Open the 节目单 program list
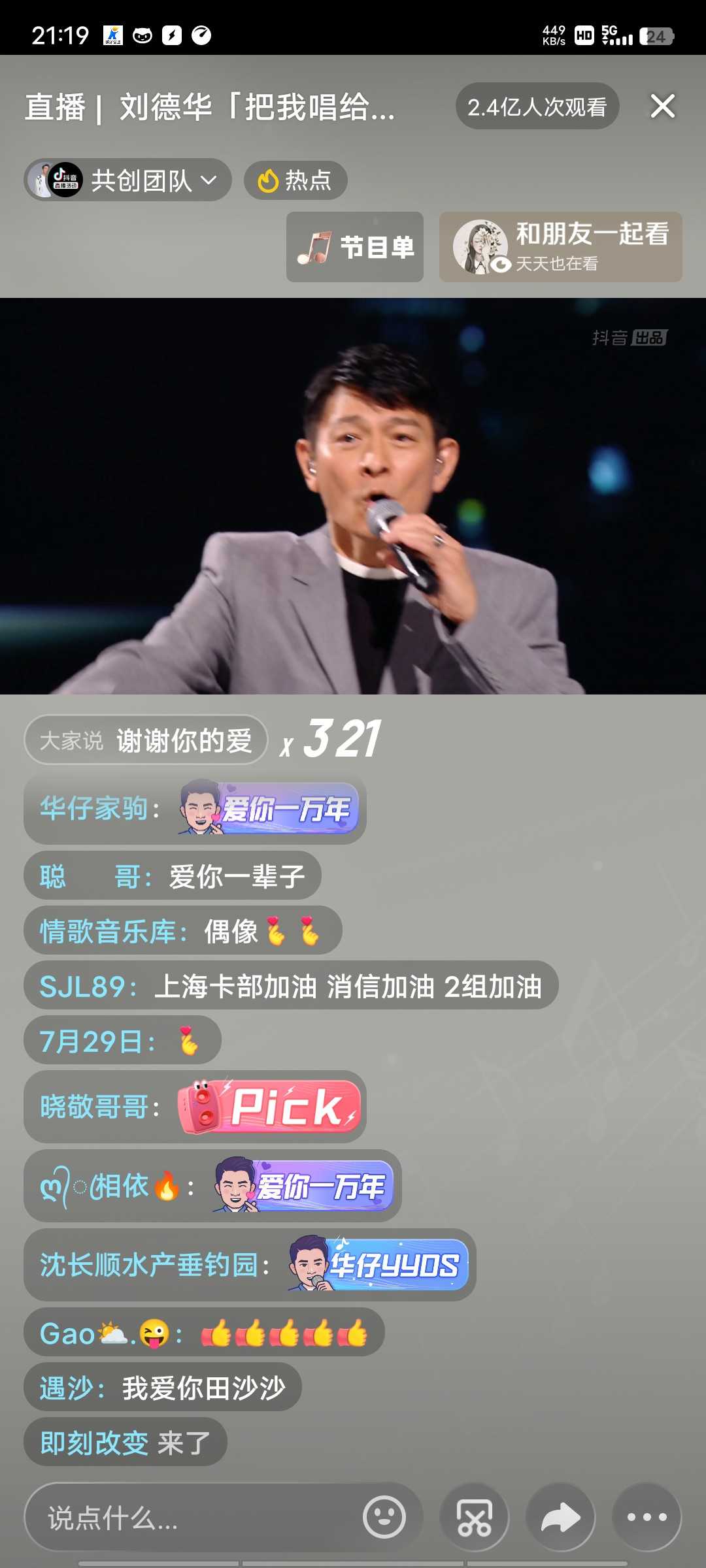 pyautogui.click(x=355, y=247)
